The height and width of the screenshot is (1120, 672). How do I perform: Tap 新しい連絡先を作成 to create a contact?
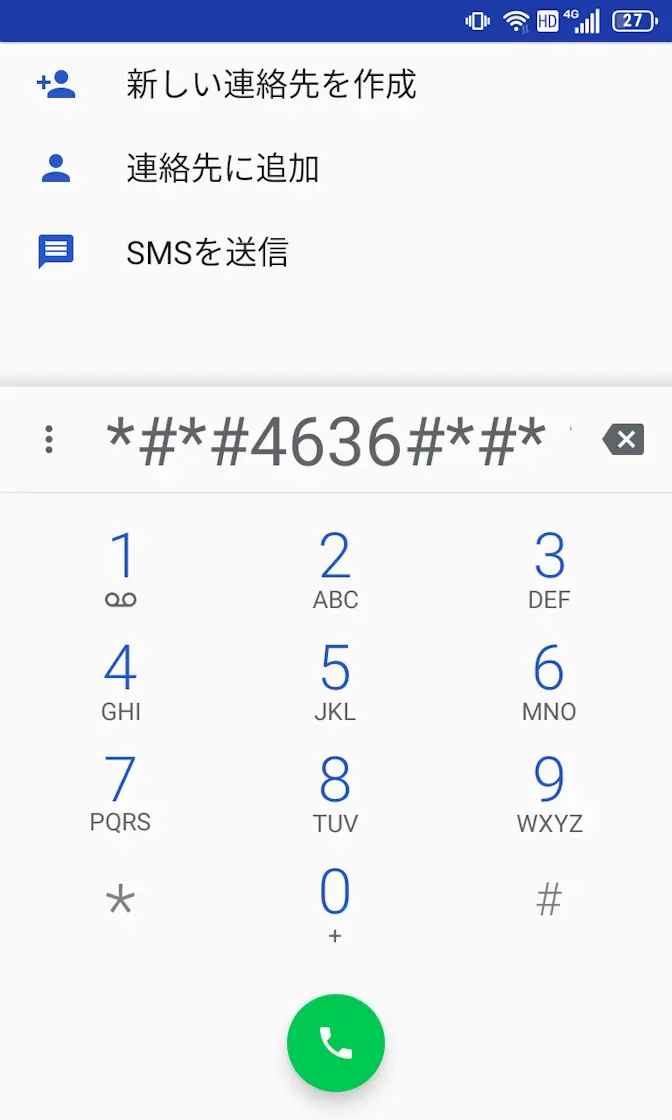[270, 84]
